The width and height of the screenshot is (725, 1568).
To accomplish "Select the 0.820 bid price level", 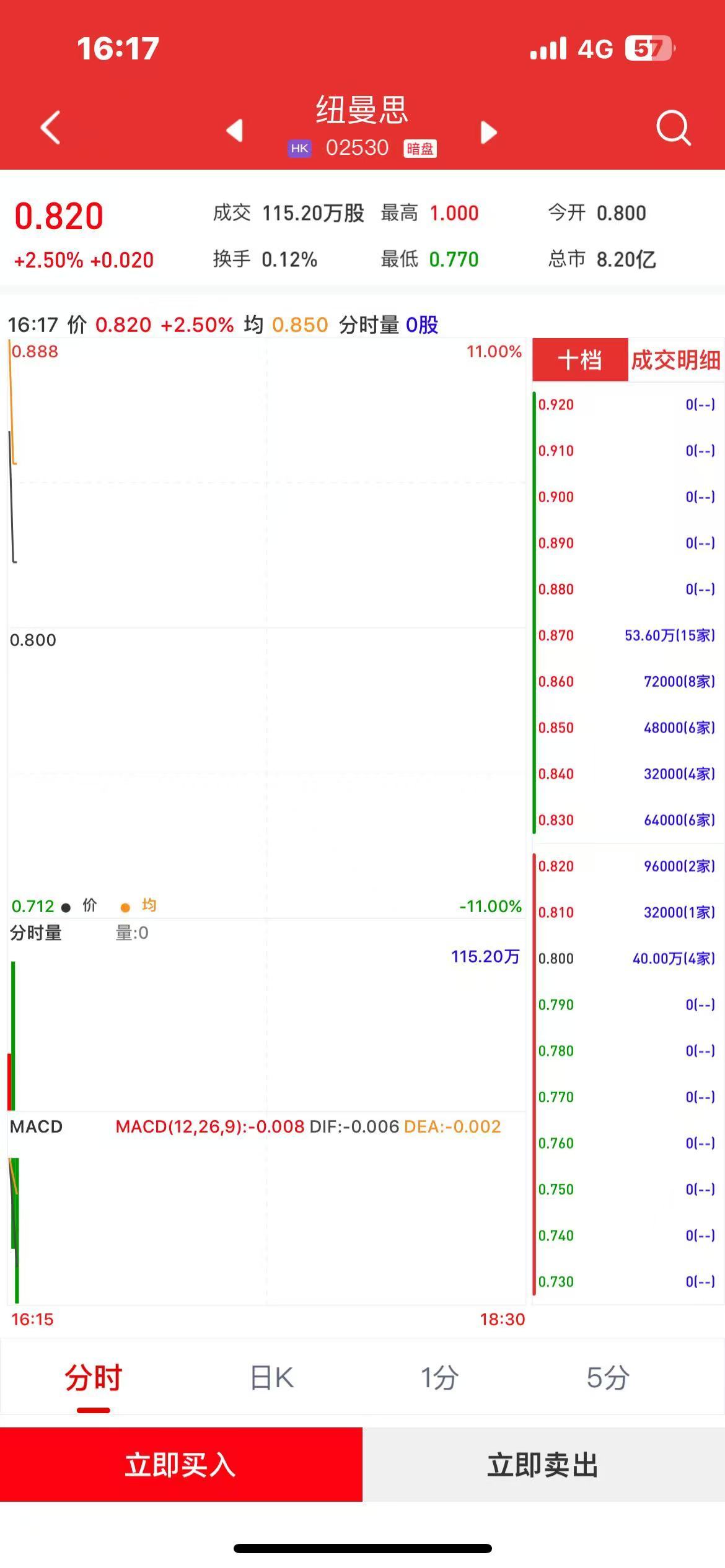I will [627, 866].
